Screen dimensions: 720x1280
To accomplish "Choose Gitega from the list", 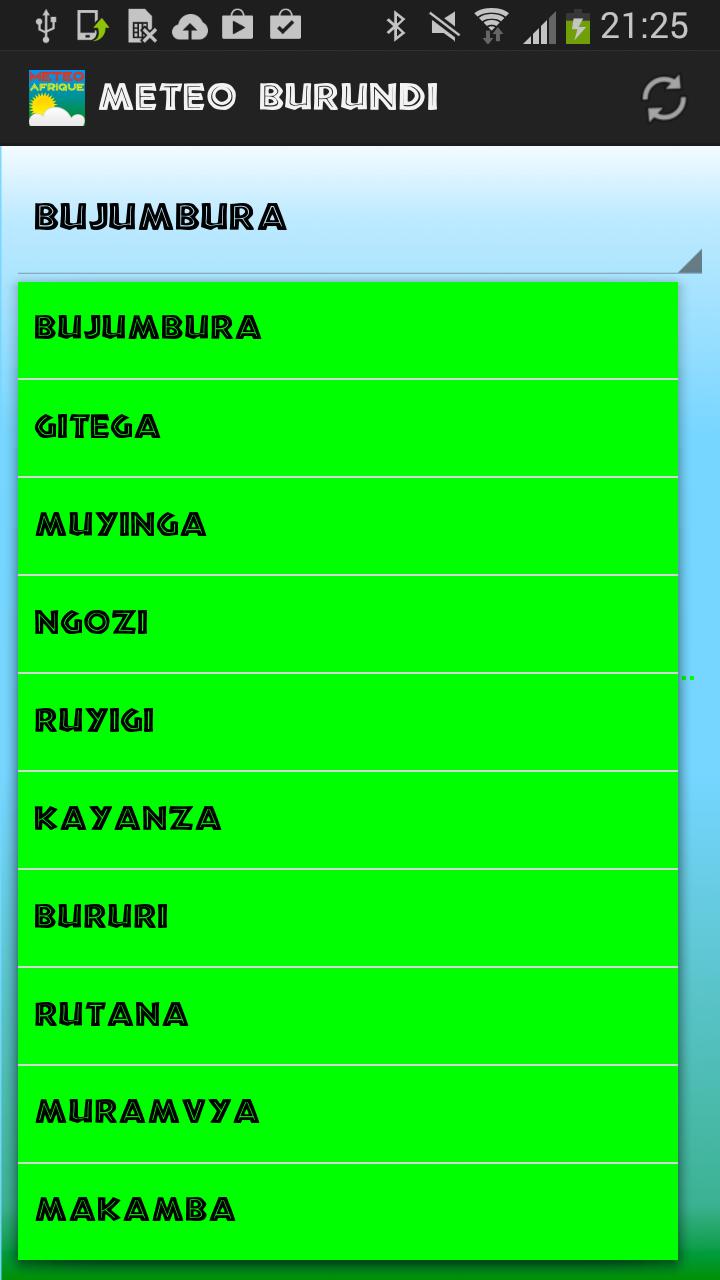I will [x=347, y=428].
